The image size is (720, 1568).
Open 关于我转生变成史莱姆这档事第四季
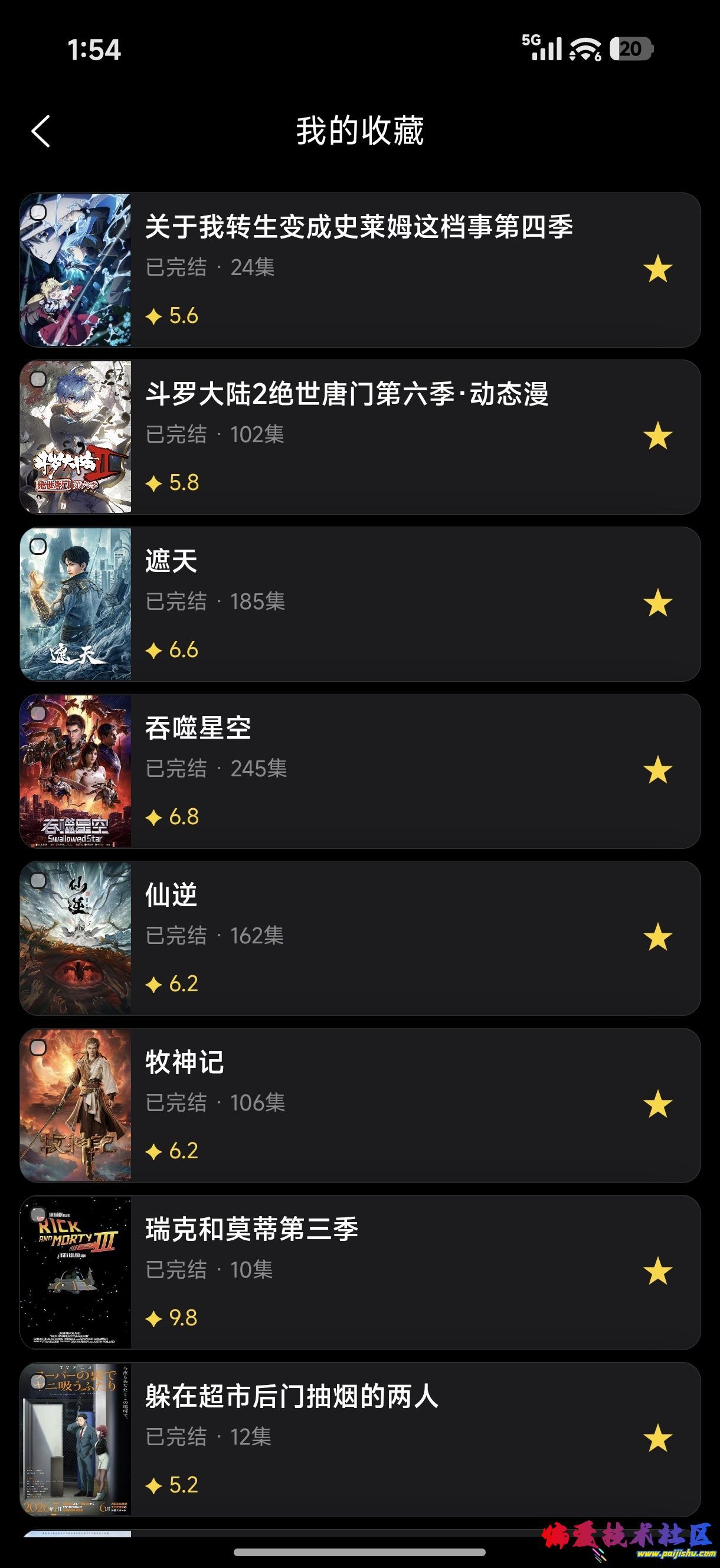coord(359,270)
